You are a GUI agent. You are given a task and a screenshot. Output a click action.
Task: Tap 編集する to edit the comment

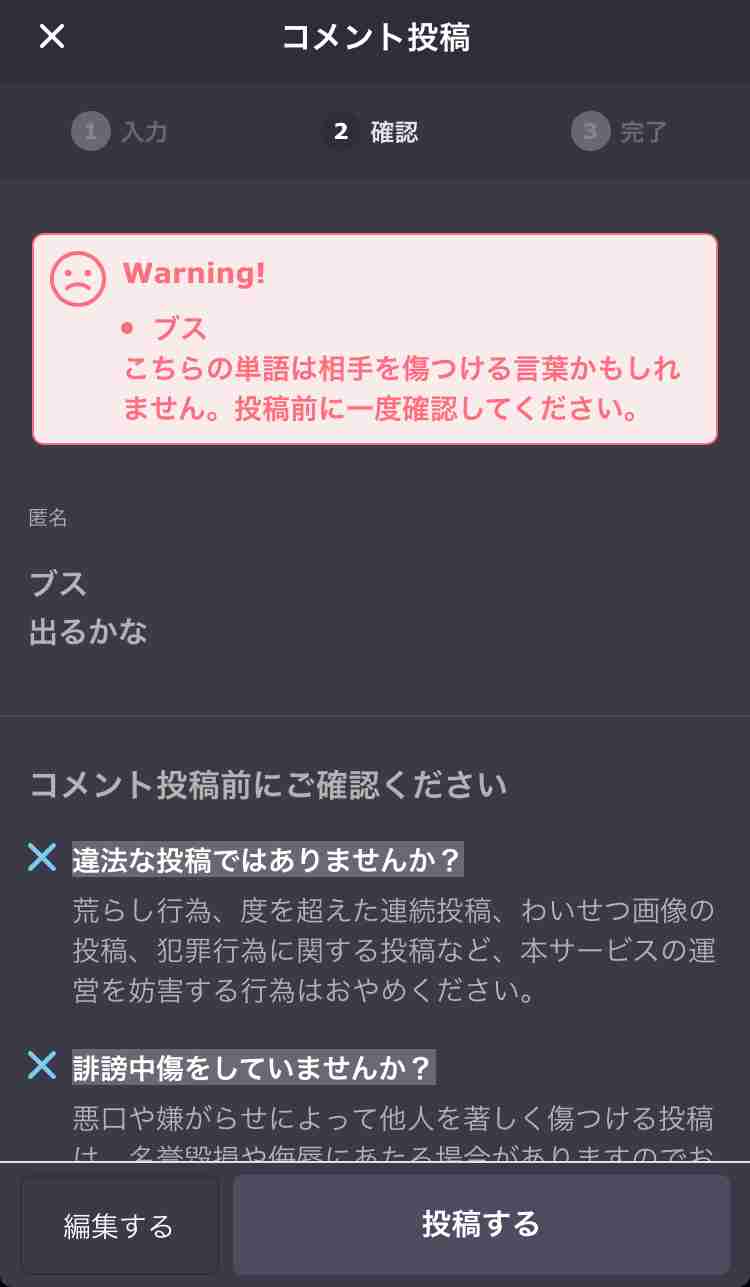pyautogui.click(x=119, y=1225)
